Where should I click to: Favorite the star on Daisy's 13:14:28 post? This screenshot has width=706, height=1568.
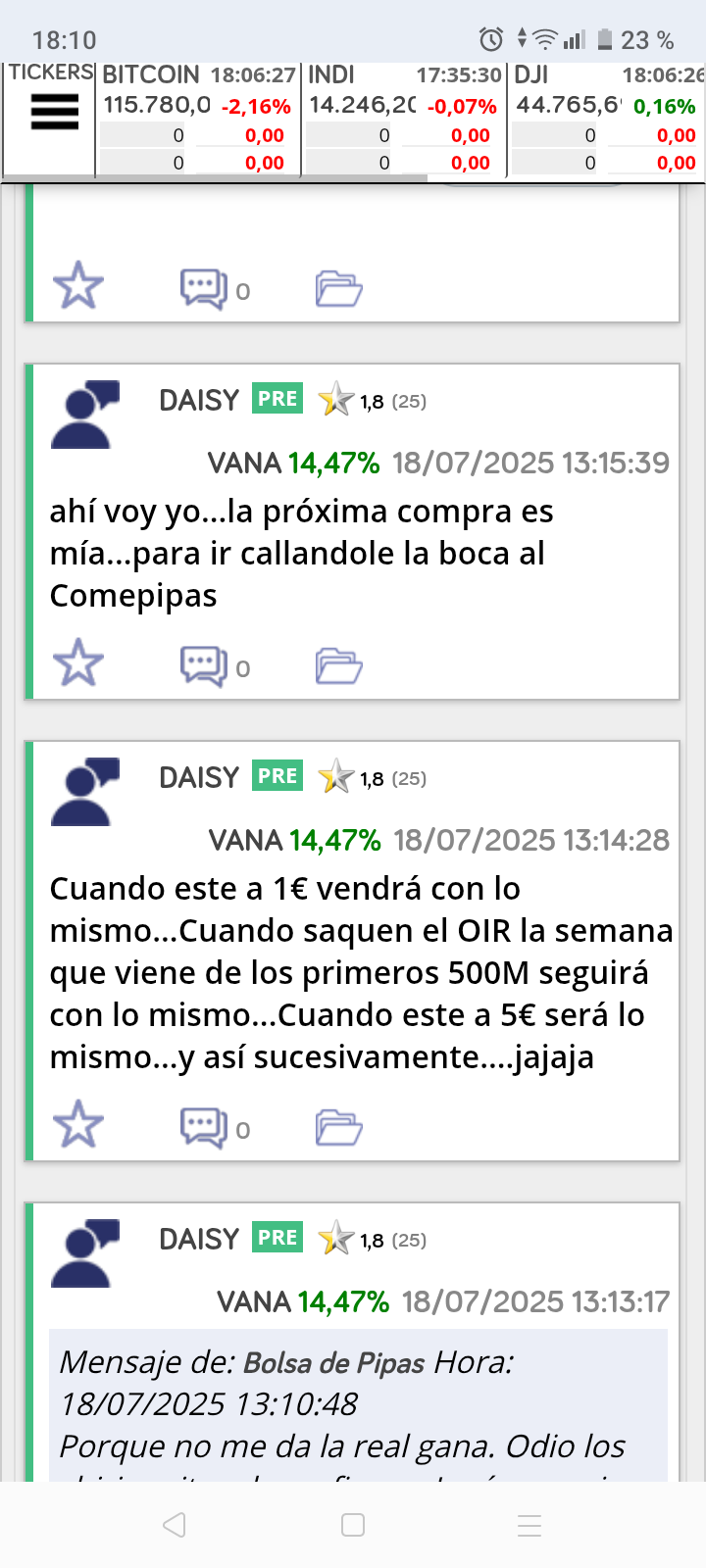pyautogui.click(x=77, y=1125)
